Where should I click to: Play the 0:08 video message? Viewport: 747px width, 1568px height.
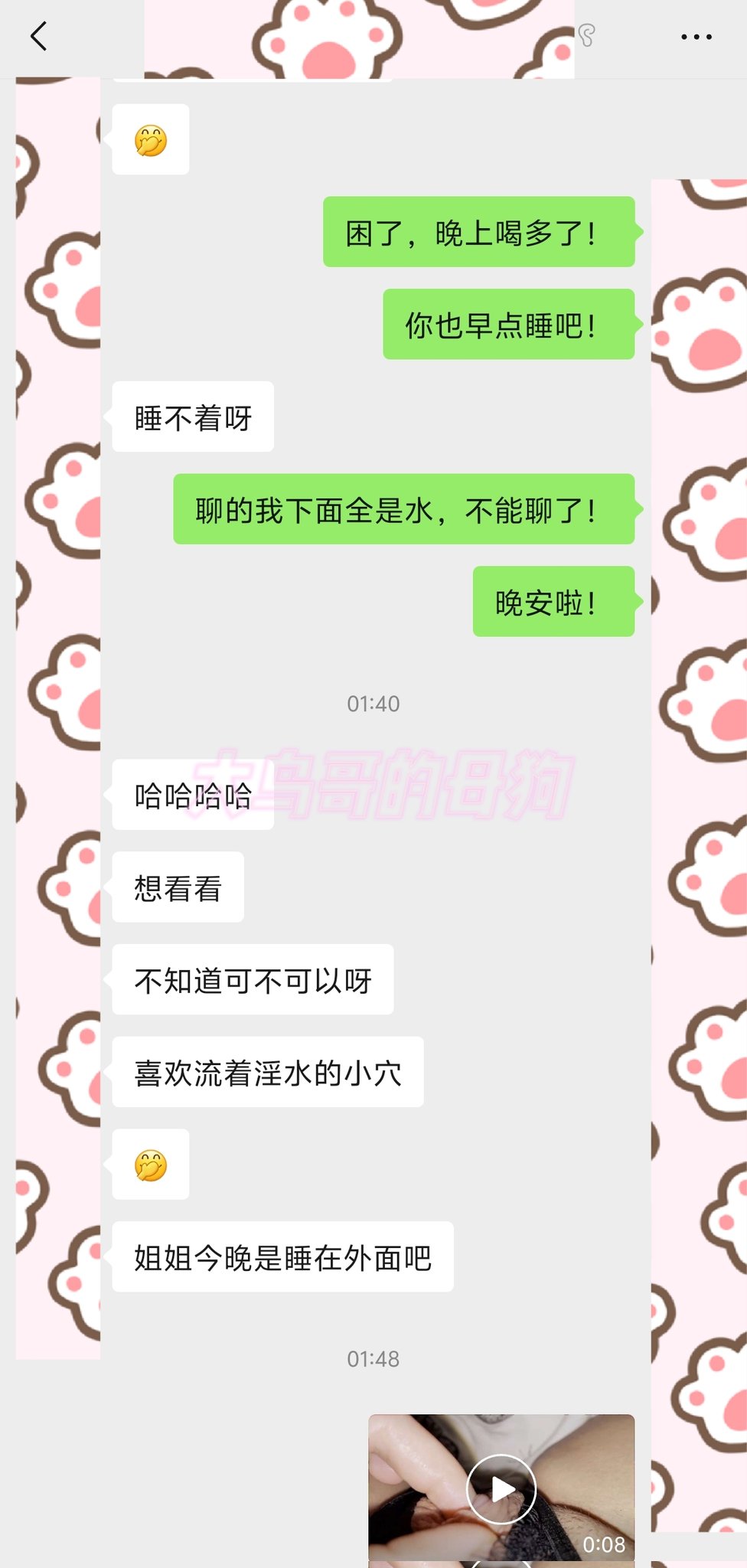(x=501, y=1488)
